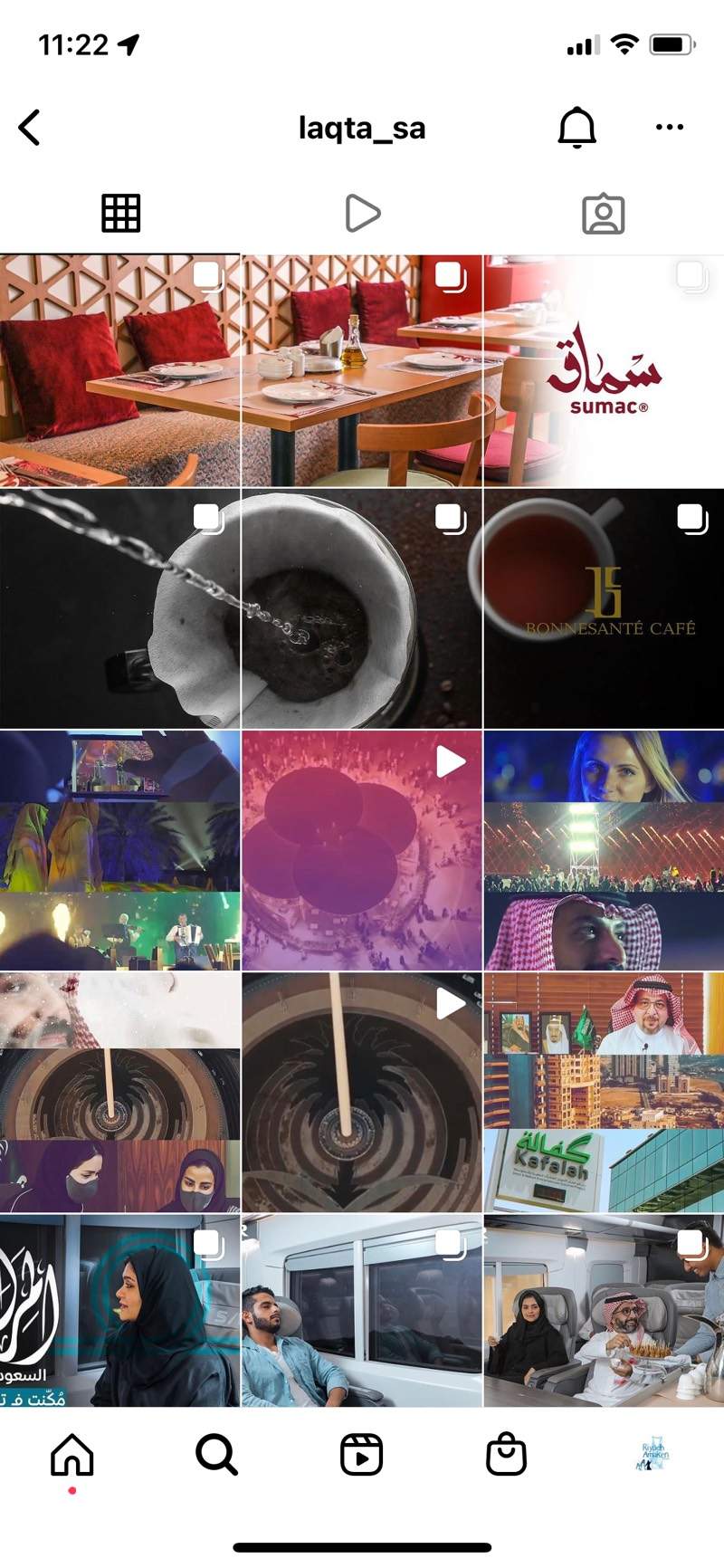The width and height of the screenshot is (724, 1568).
Task: Open the Kafalah building collage post
Action: [605, 1093]
